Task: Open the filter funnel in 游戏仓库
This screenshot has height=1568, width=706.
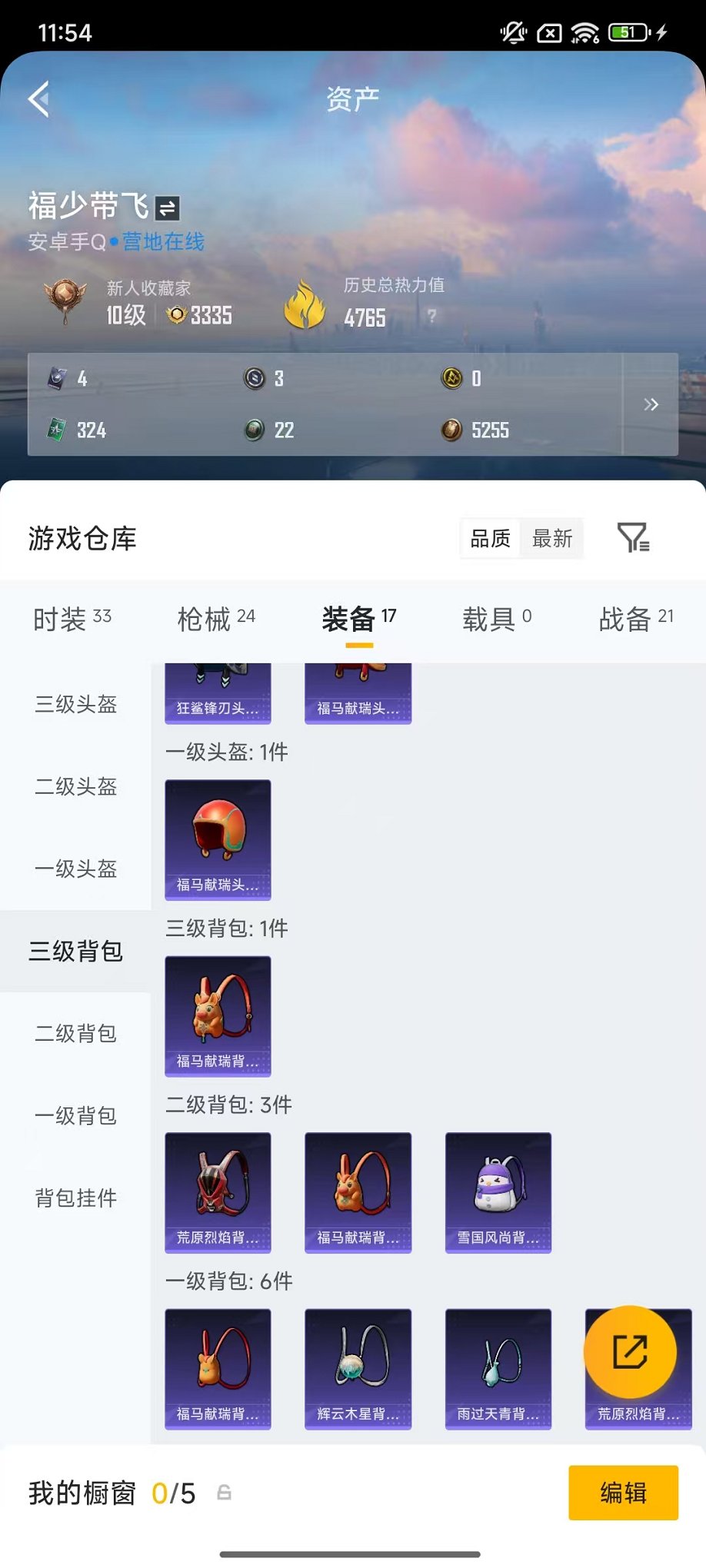Action: (x=634, y=539)
